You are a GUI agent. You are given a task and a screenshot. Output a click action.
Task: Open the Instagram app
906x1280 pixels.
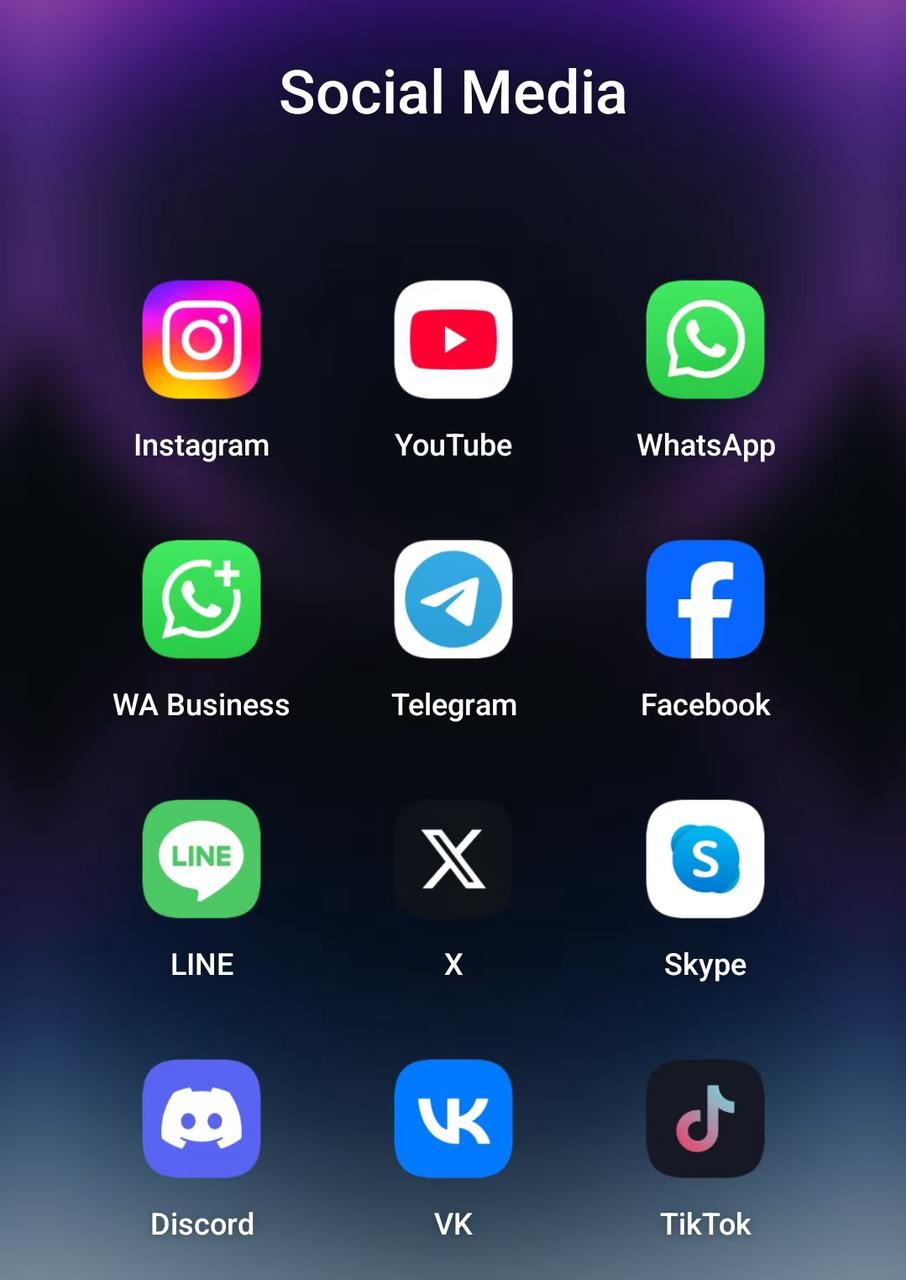pyautogui.click(x=201, y=340)
